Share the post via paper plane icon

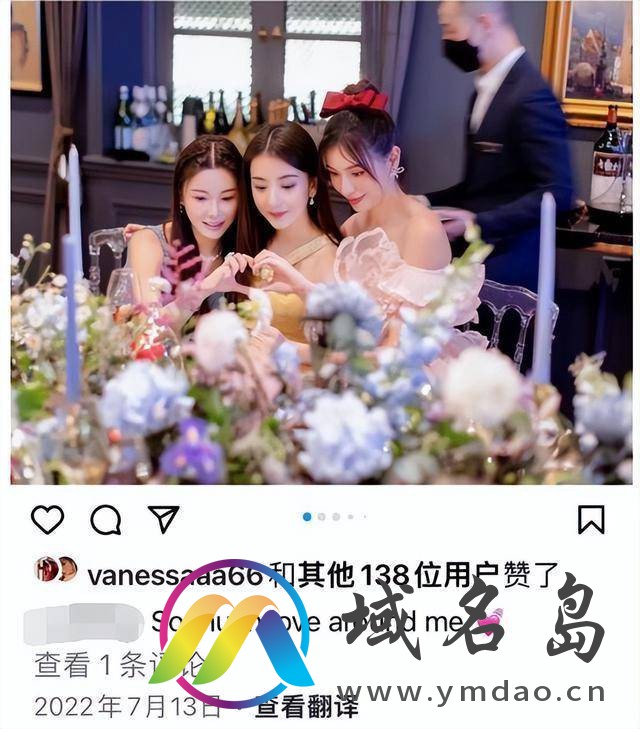163,518
